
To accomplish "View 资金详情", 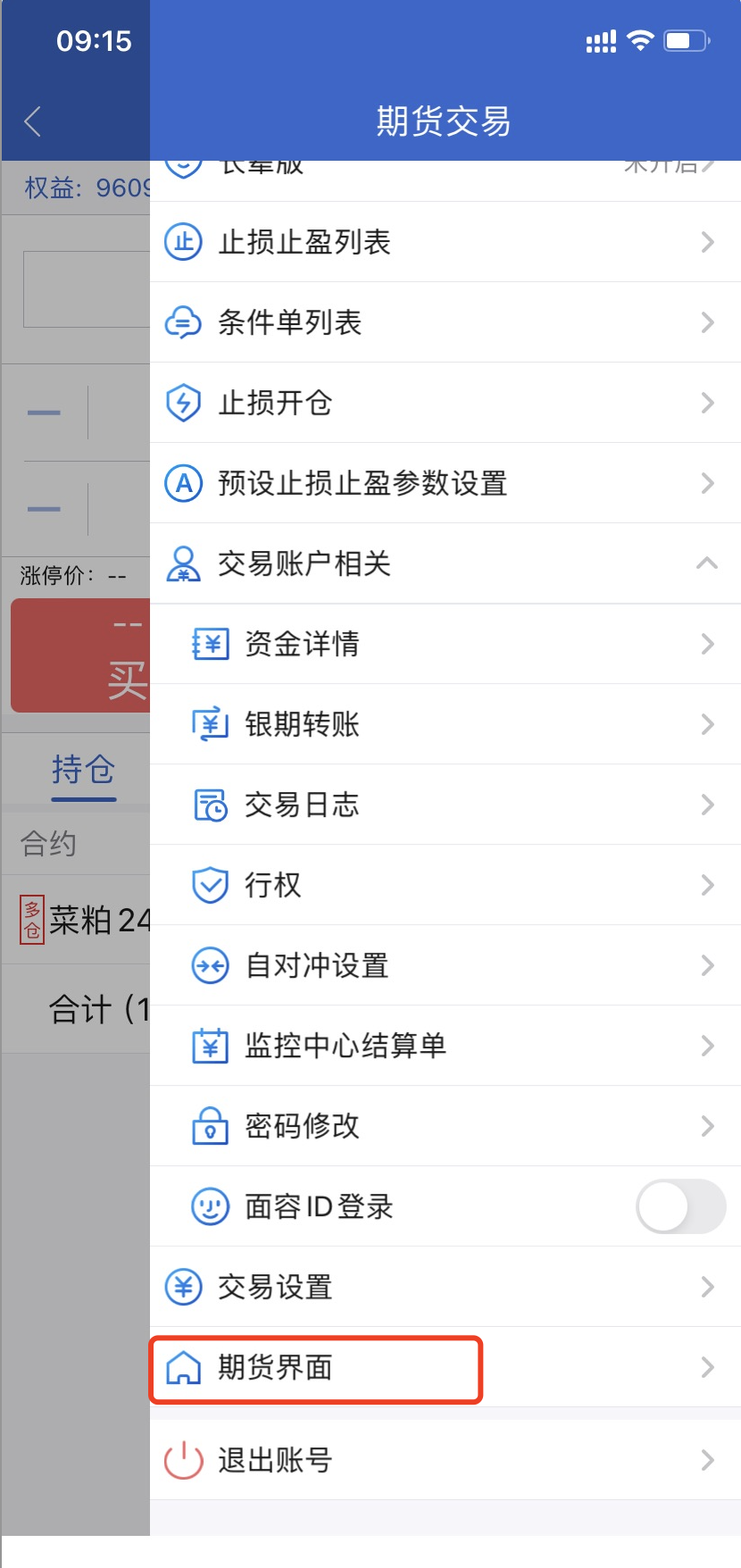I will pos(445,644).
